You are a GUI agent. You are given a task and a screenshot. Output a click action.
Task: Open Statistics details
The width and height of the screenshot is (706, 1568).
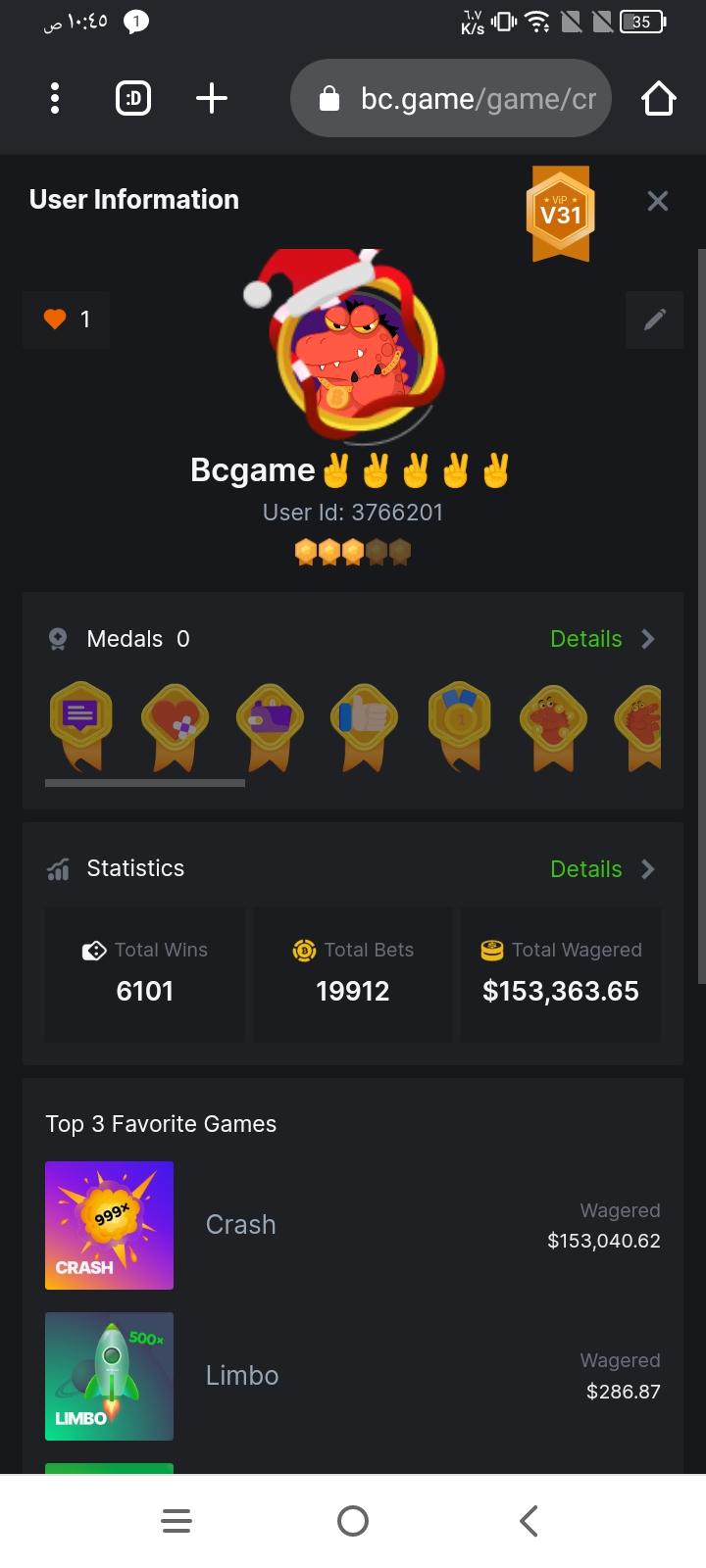pyautogui.click(x=601, y=869)
